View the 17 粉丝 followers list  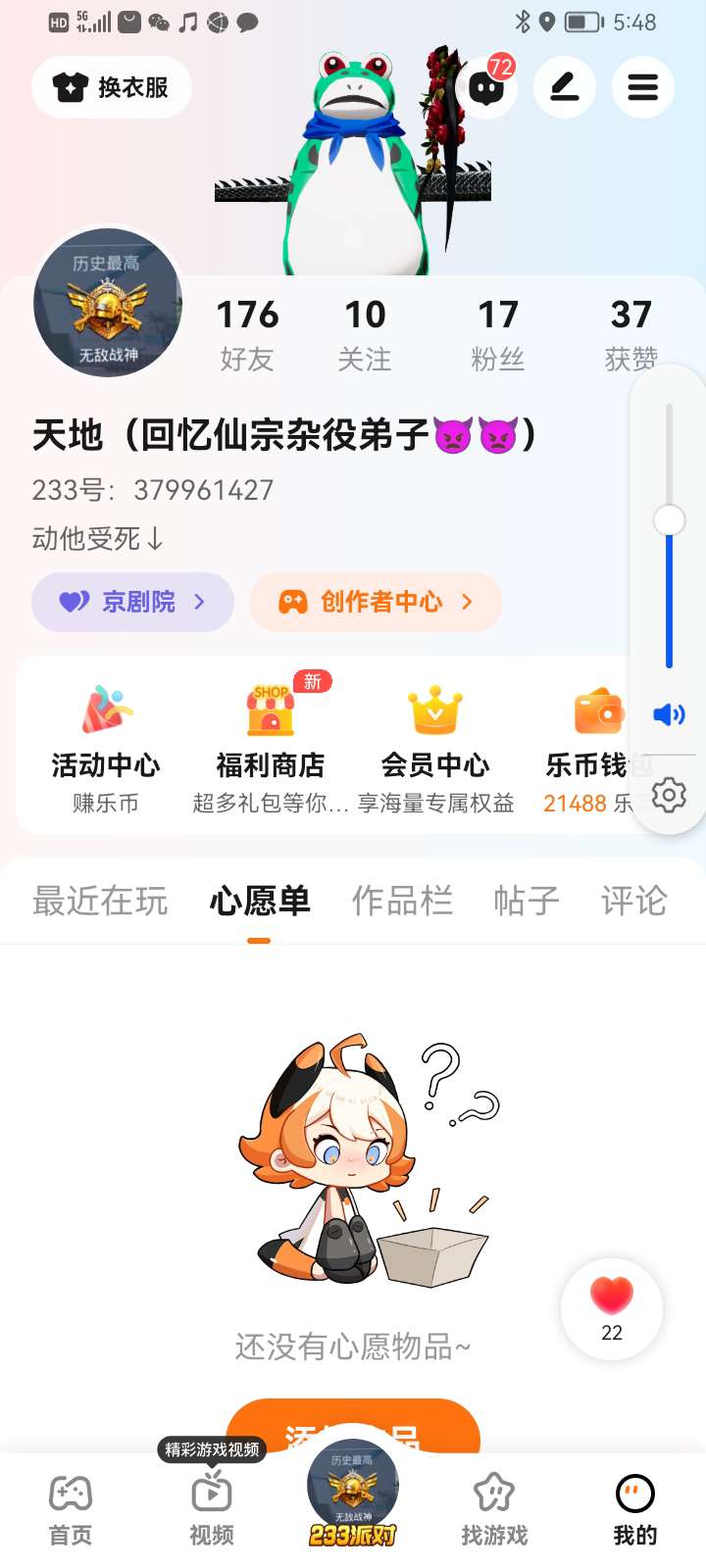click(498, 335)
